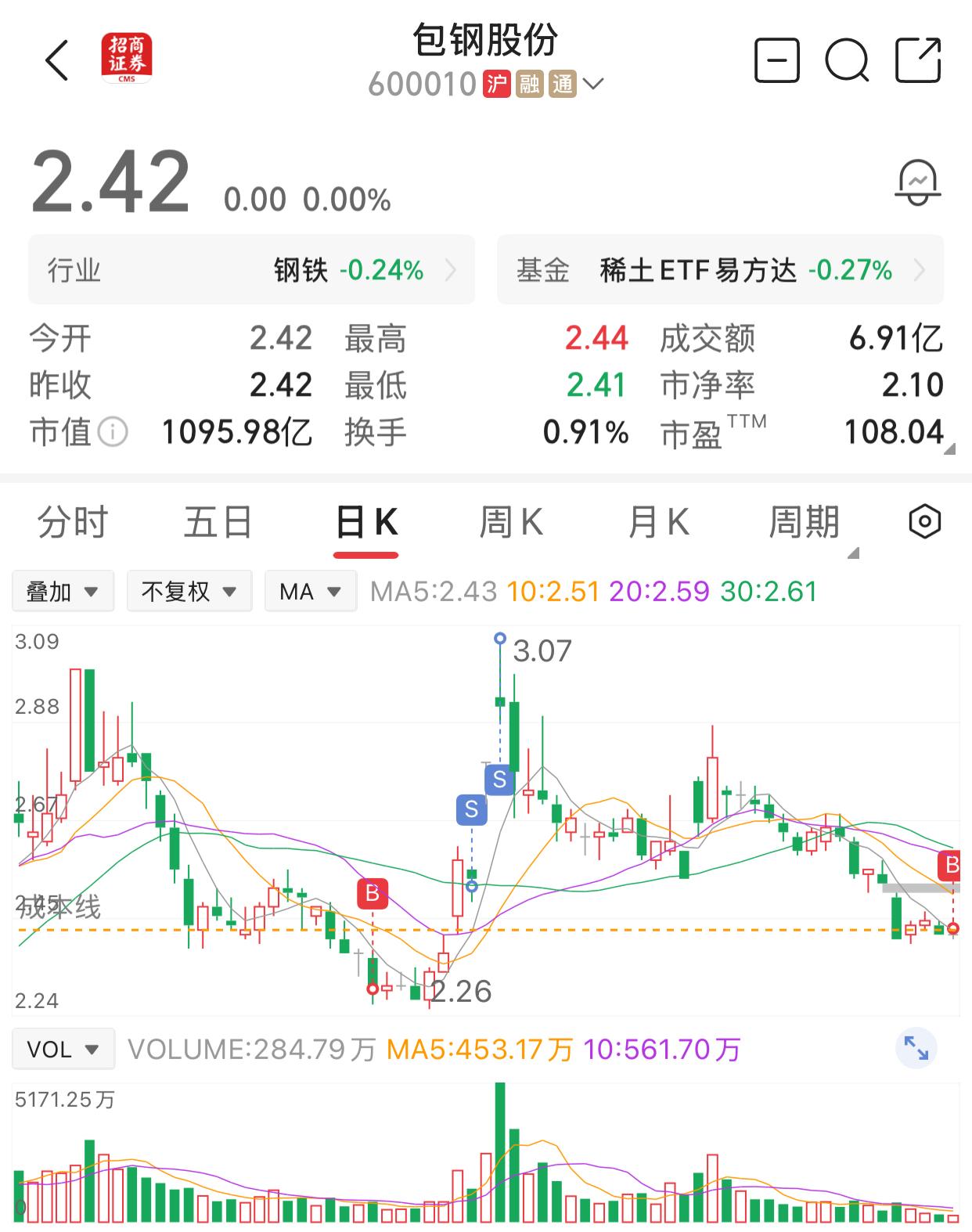This screenshot has width=972, height=1232.
Task: Tap the B buy marker on the chart
Action: click(374, 893)
